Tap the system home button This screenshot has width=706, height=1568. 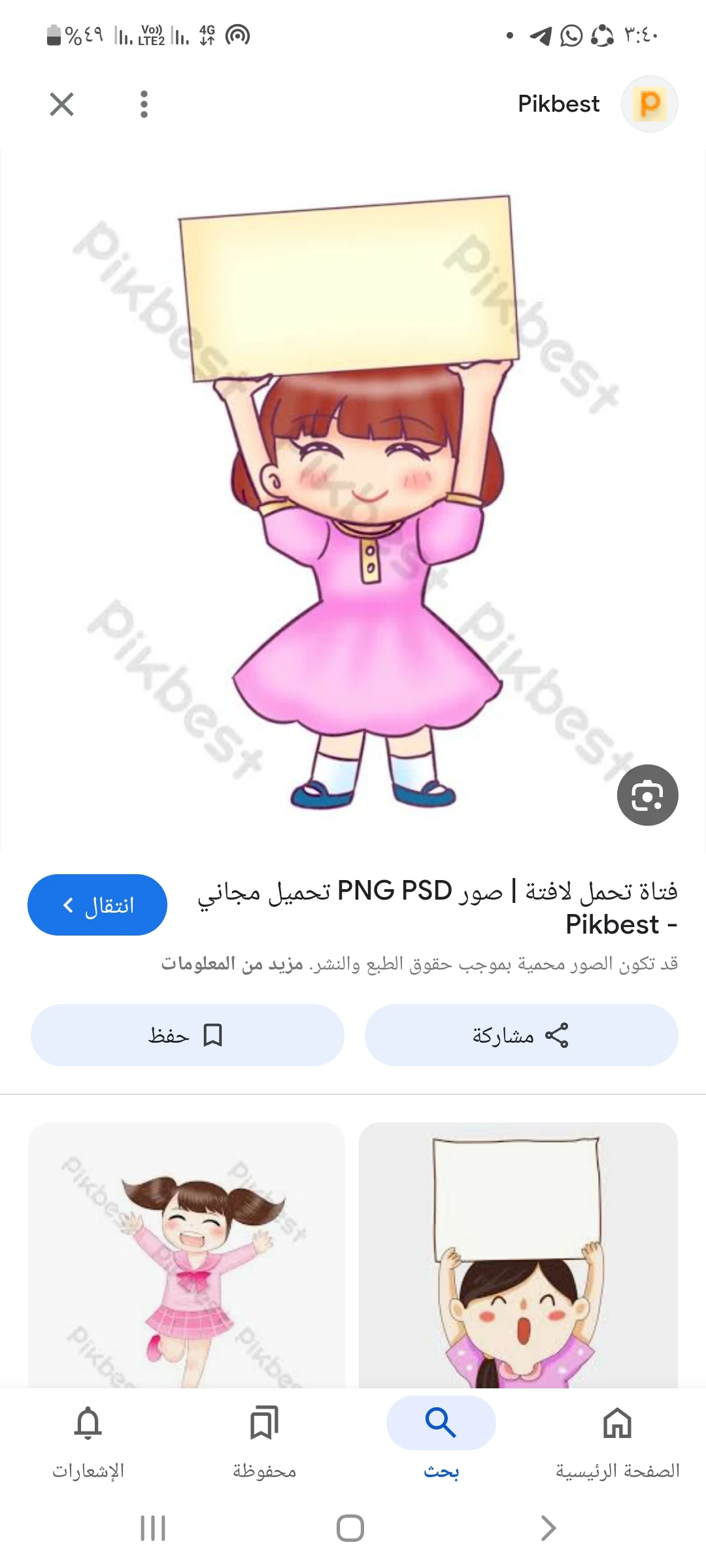point(350,1528)
